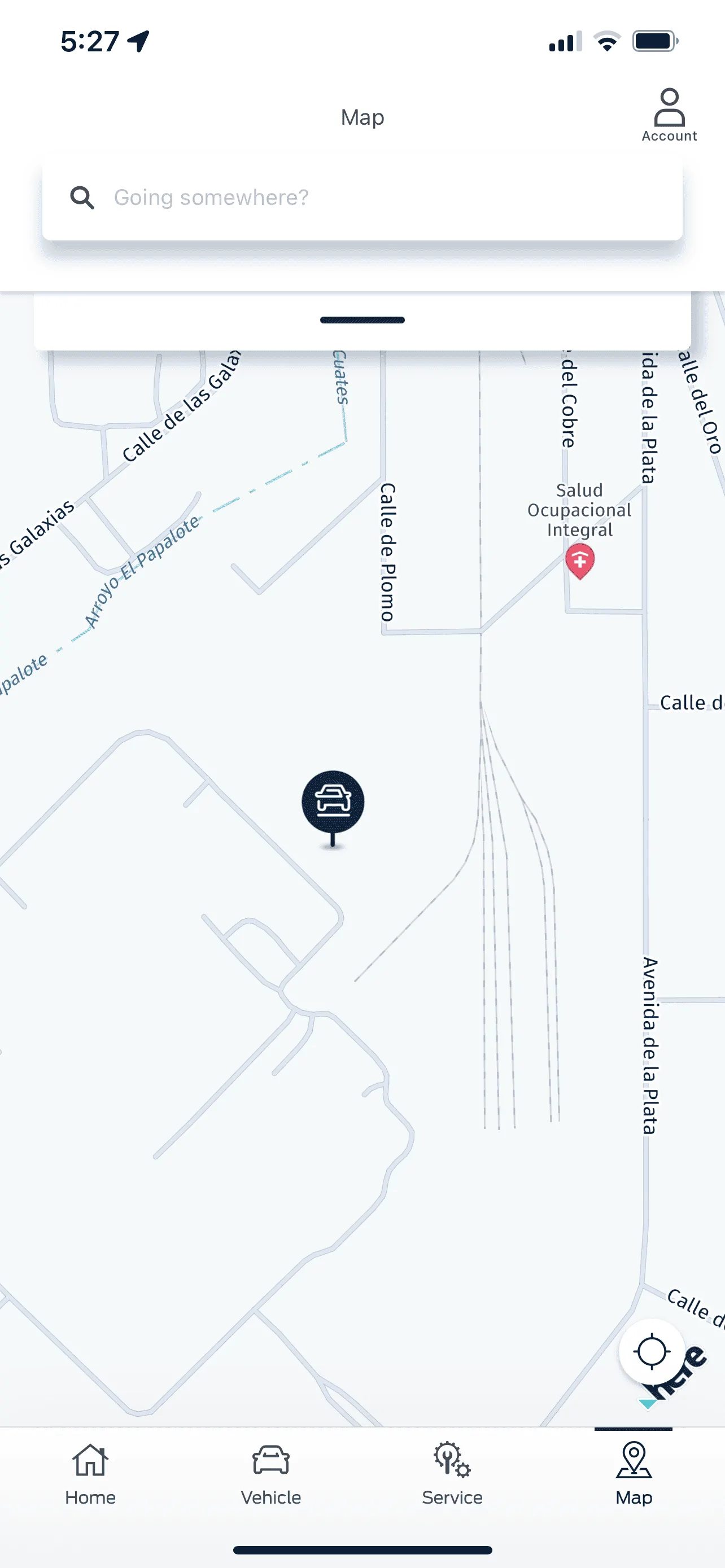Open the Account profile
The height and width of the screenshot is (1568, 725).
tap(669, 116)
